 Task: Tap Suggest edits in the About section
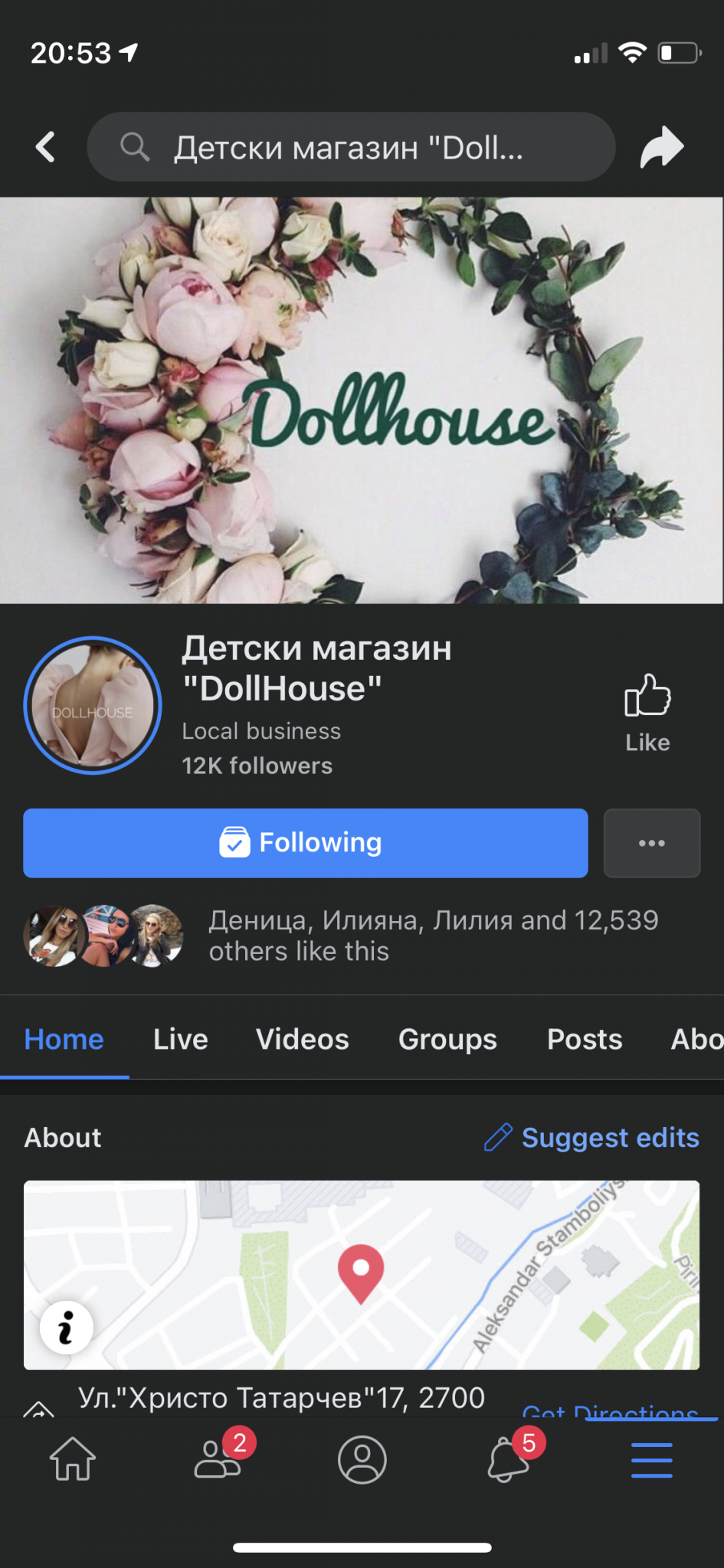click(592, 1138)
